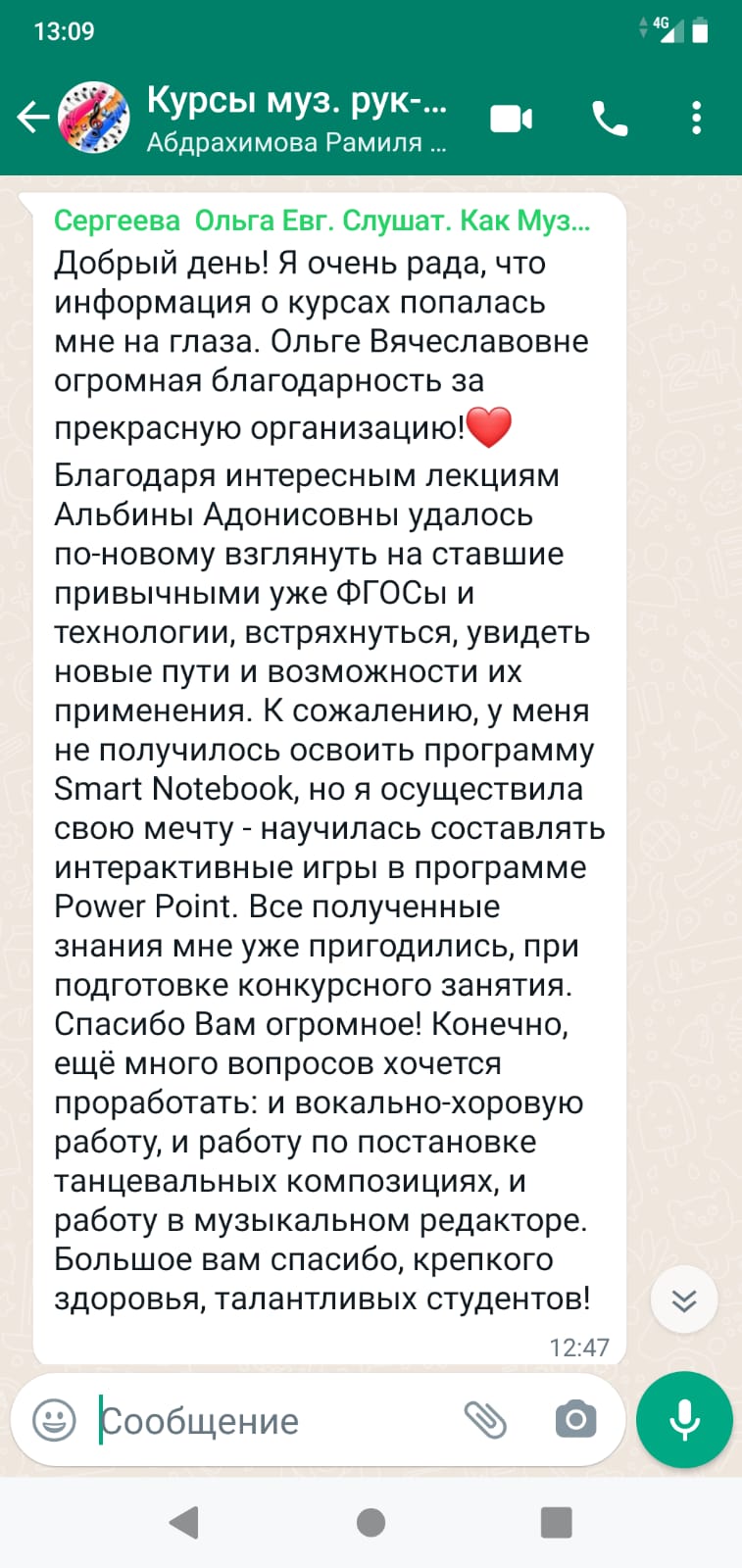Go to the home screen
742x1568 pixels.
371,1522
